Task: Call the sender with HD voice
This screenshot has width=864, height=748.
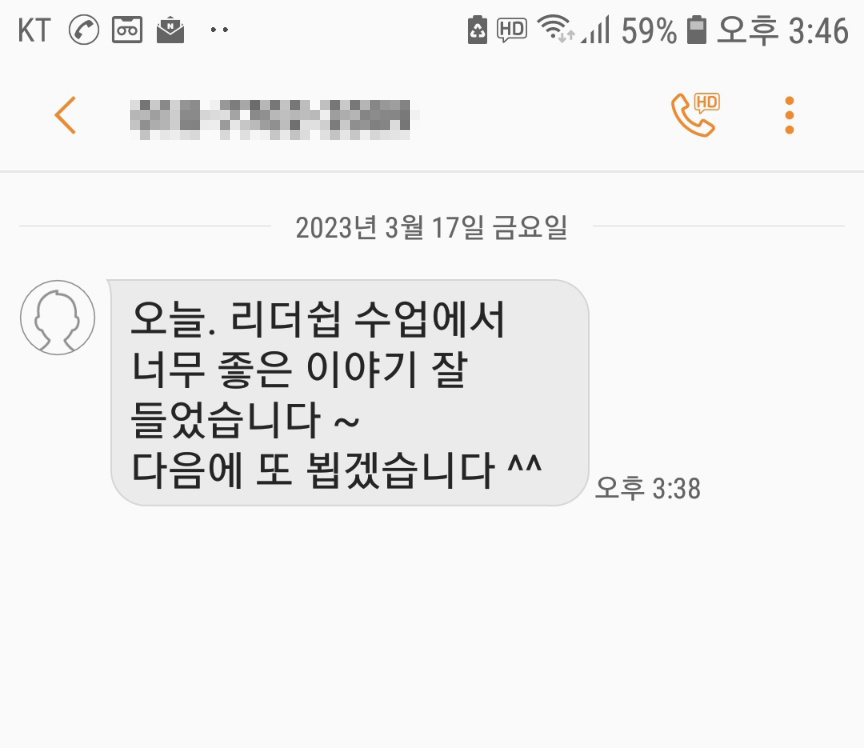Action: [694, 114]
